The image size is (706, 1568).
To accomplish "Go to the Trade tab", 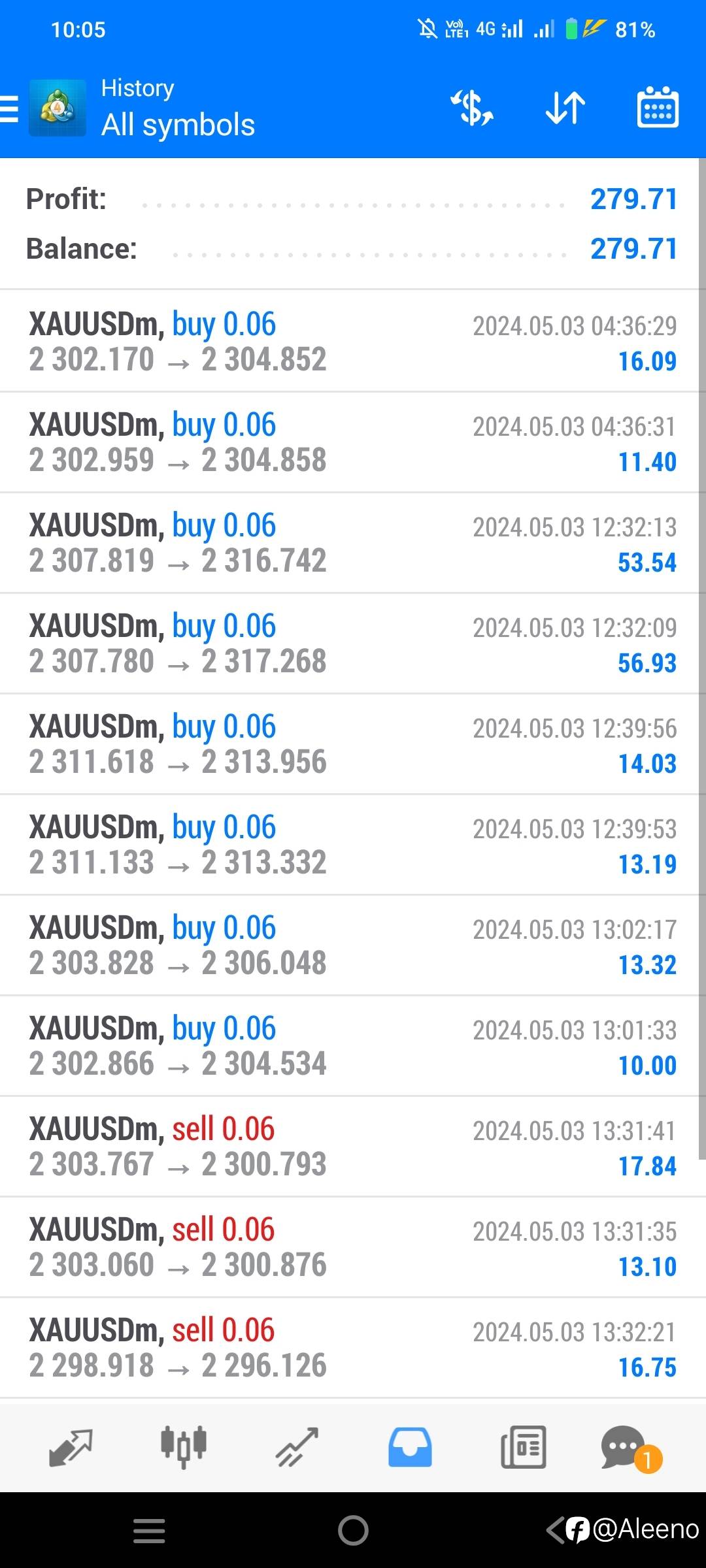I will pos(297,1448).
